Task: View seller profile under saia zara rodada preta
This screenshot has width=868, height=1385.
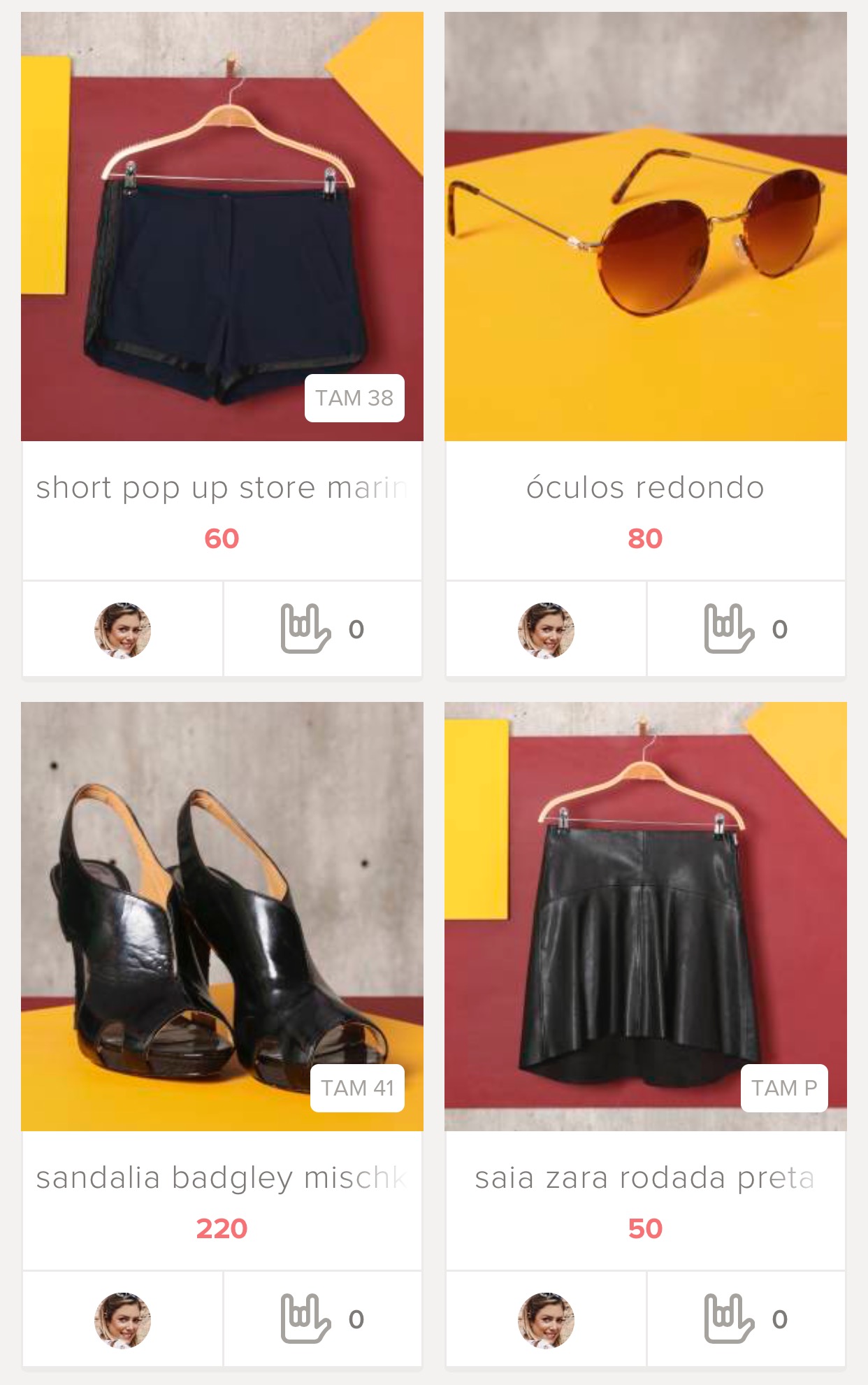Action: pos(546,1319)
